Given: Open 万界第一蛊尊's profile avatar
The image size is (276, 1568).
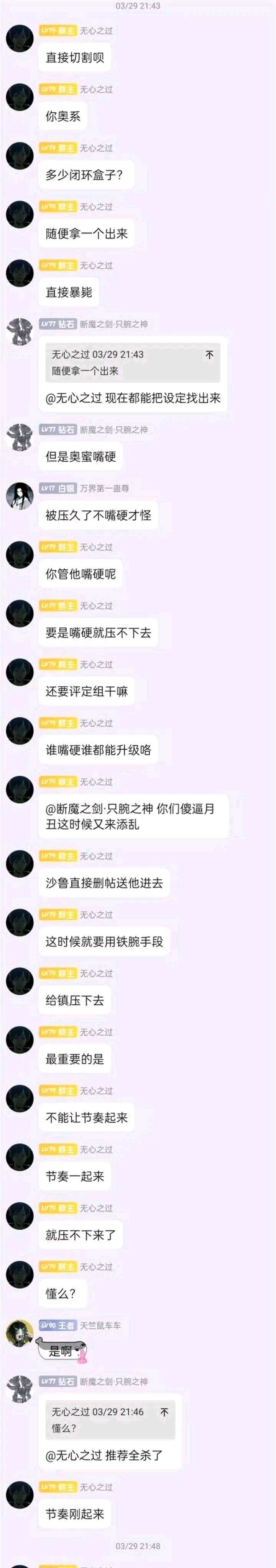Looking at the screenshot, I should click(20, 496).
